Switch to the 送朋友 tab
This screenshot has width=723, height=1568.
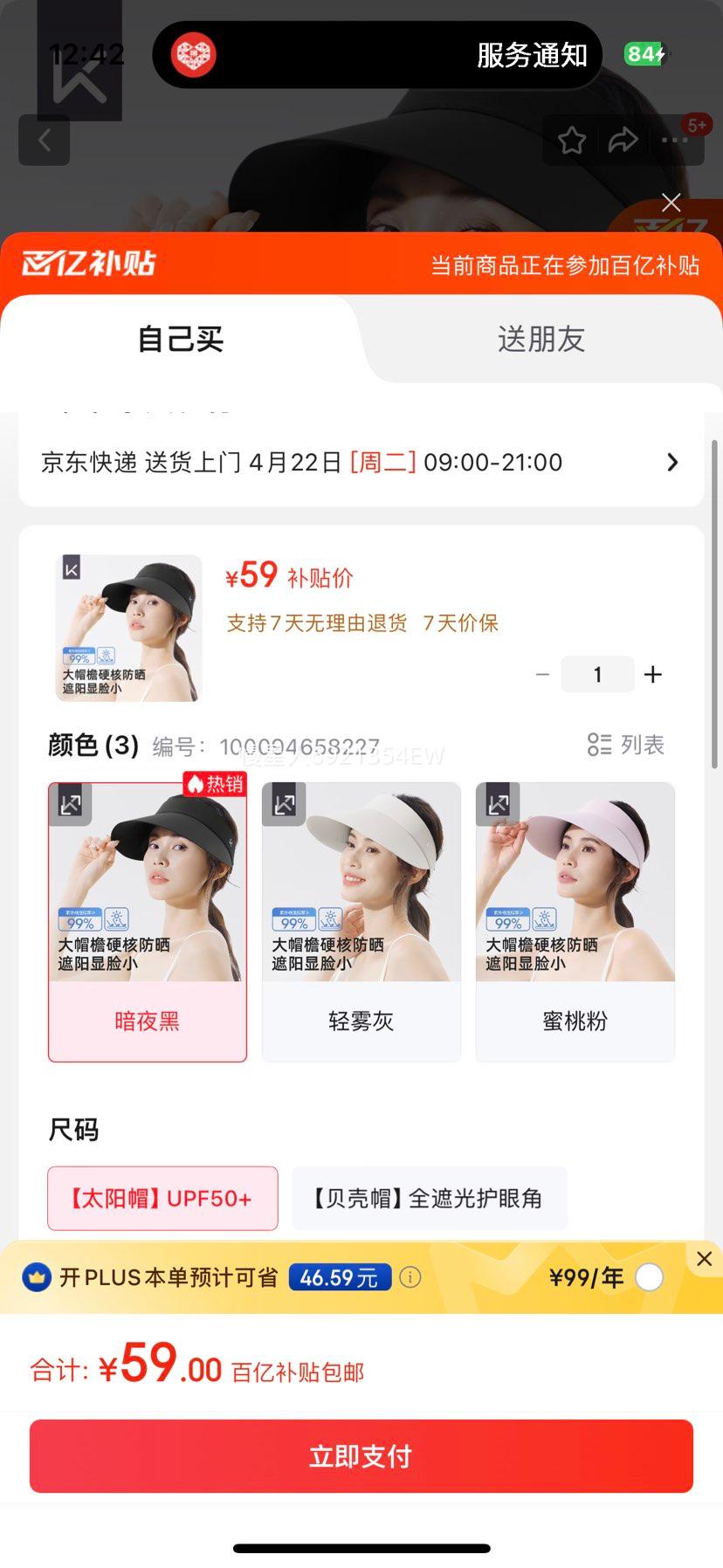click(x=541, y=339)
